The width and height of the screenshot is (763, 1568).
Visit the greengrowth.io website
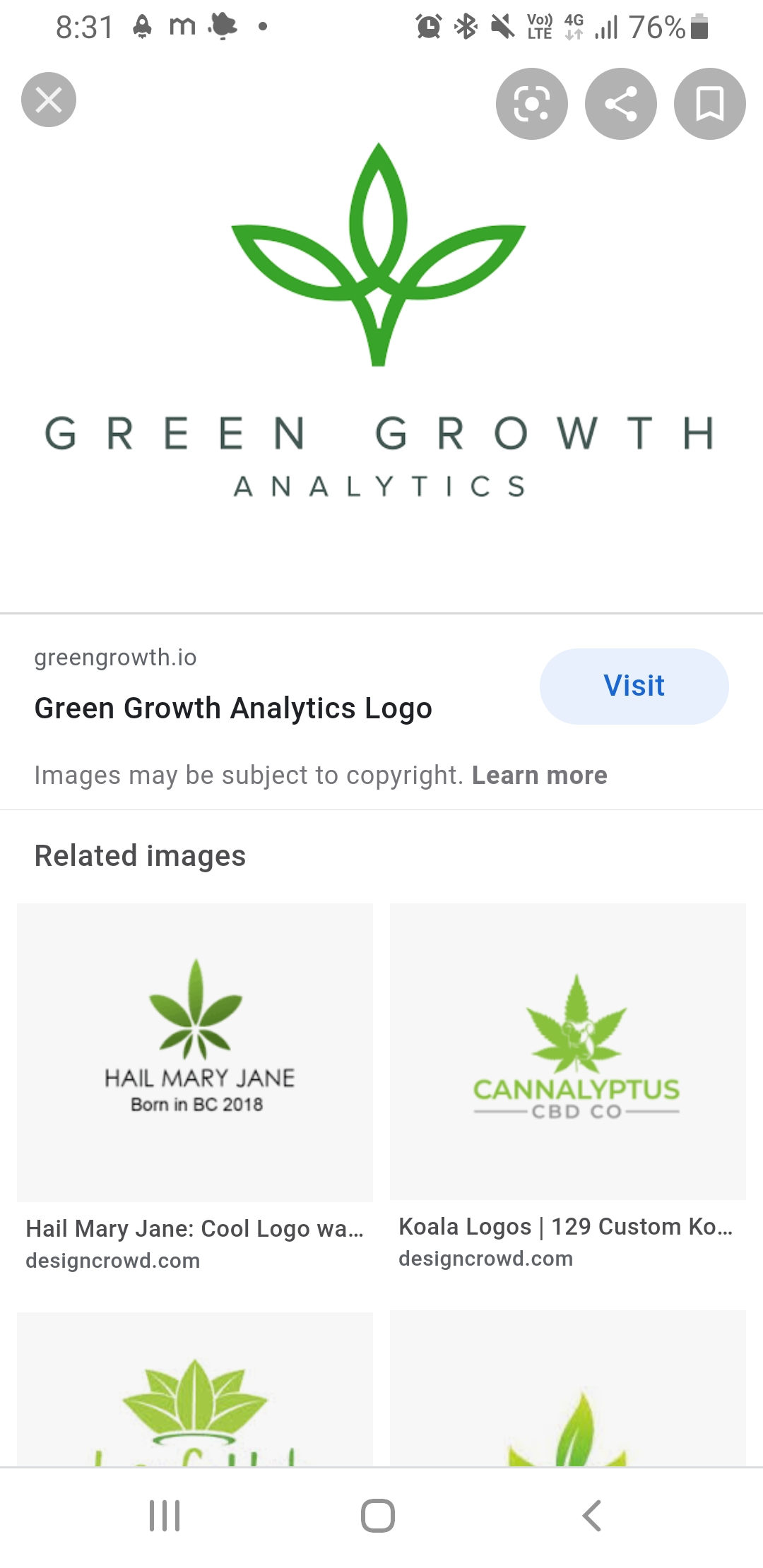(x=634, y=686)
